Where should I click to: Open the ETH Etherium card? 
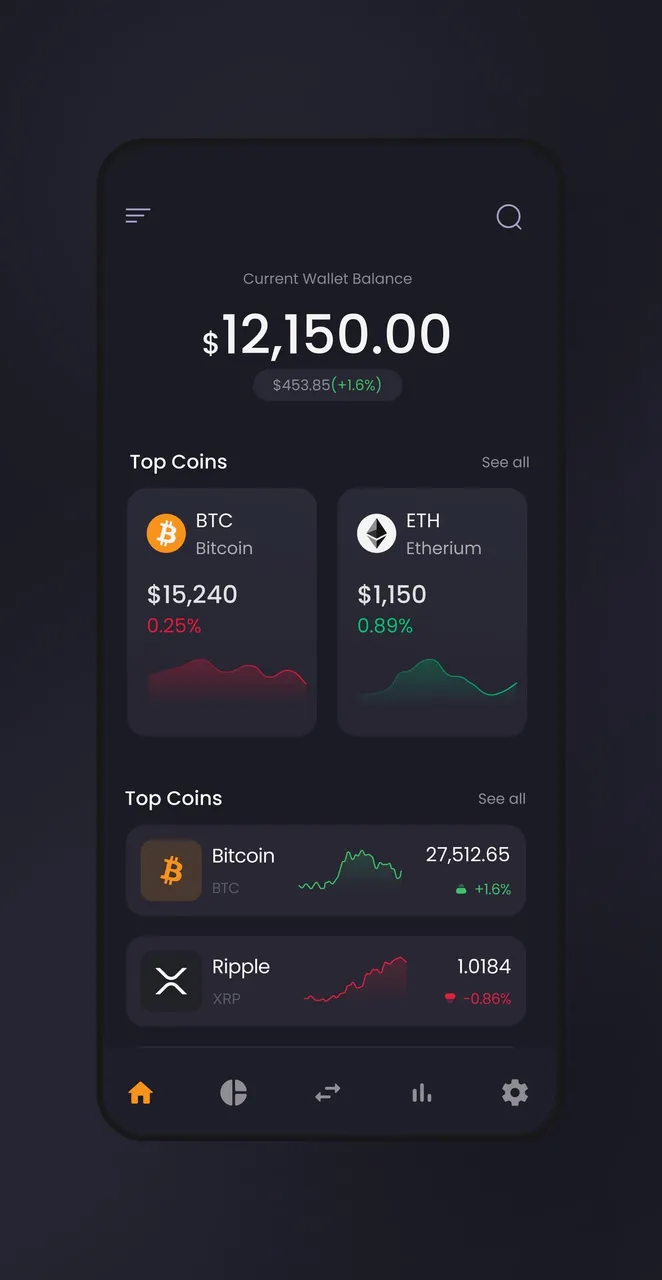coord(432,612)
